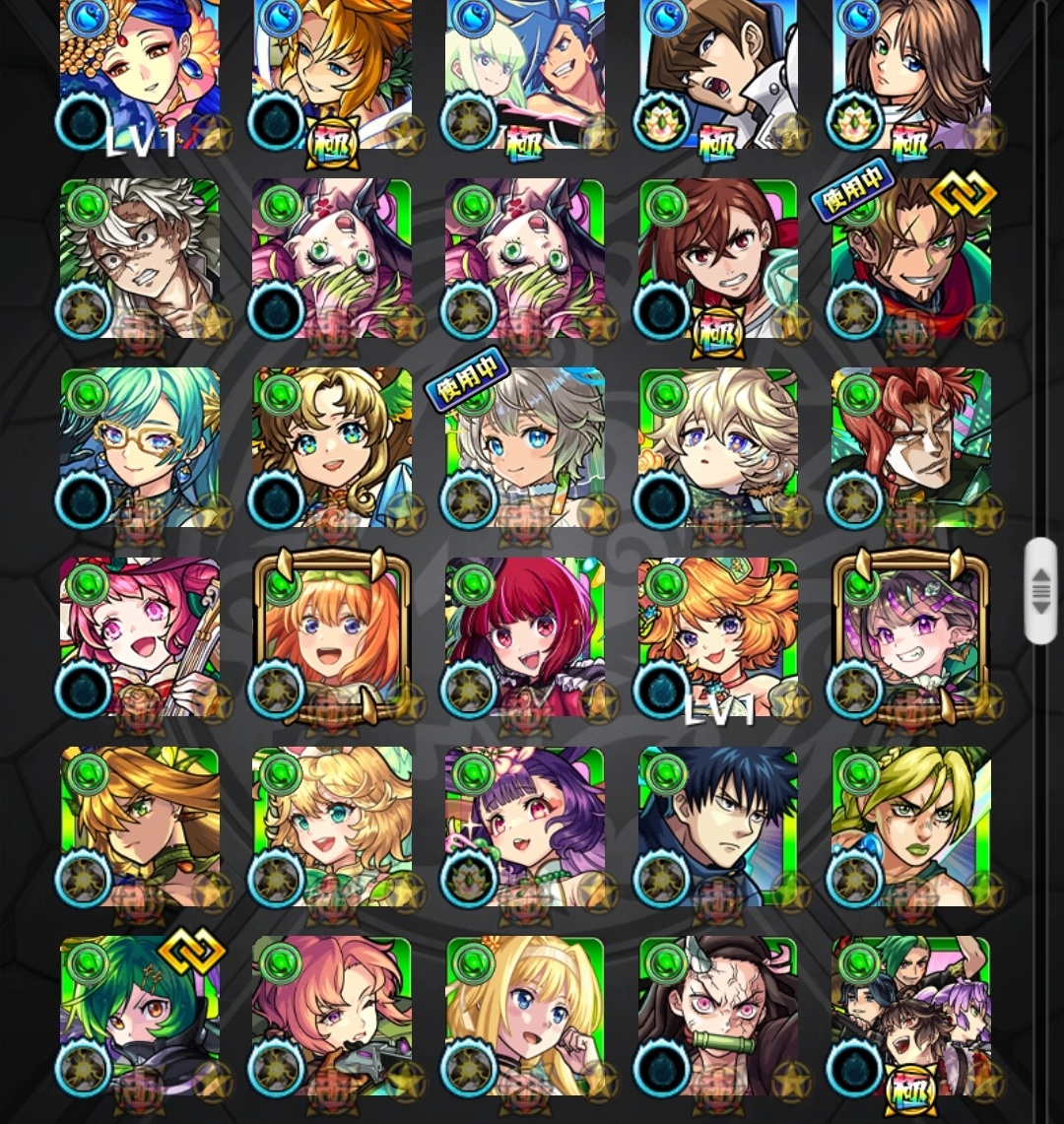Viewport: 1064px width, 1124px height.
Task: Tap the dark spiky-haired serious man
Action: click(717, 826)
